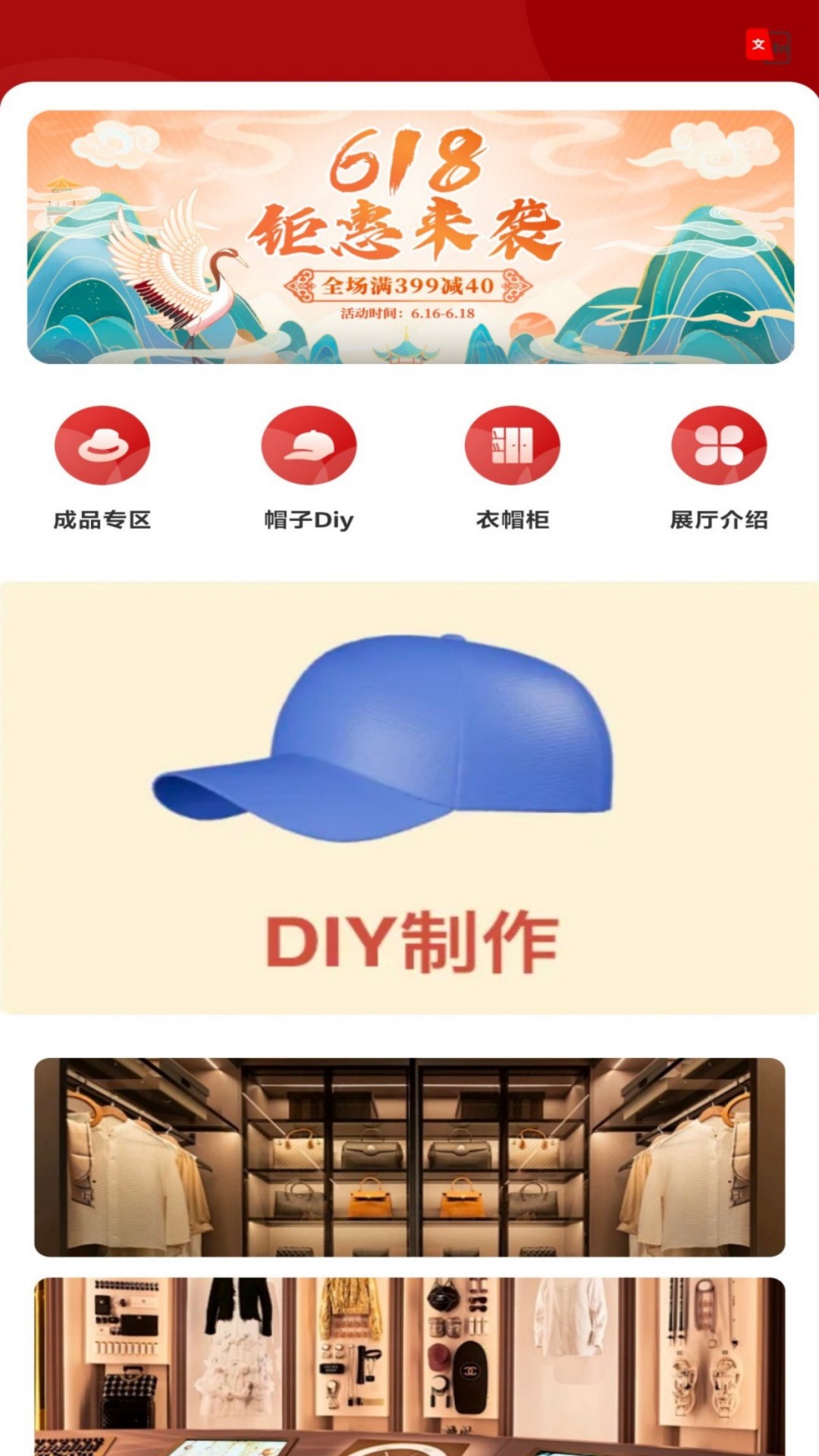Open the 618 promotion banner
The height and width of the screenshot is (1456, 819).
(x=410, y=237)
